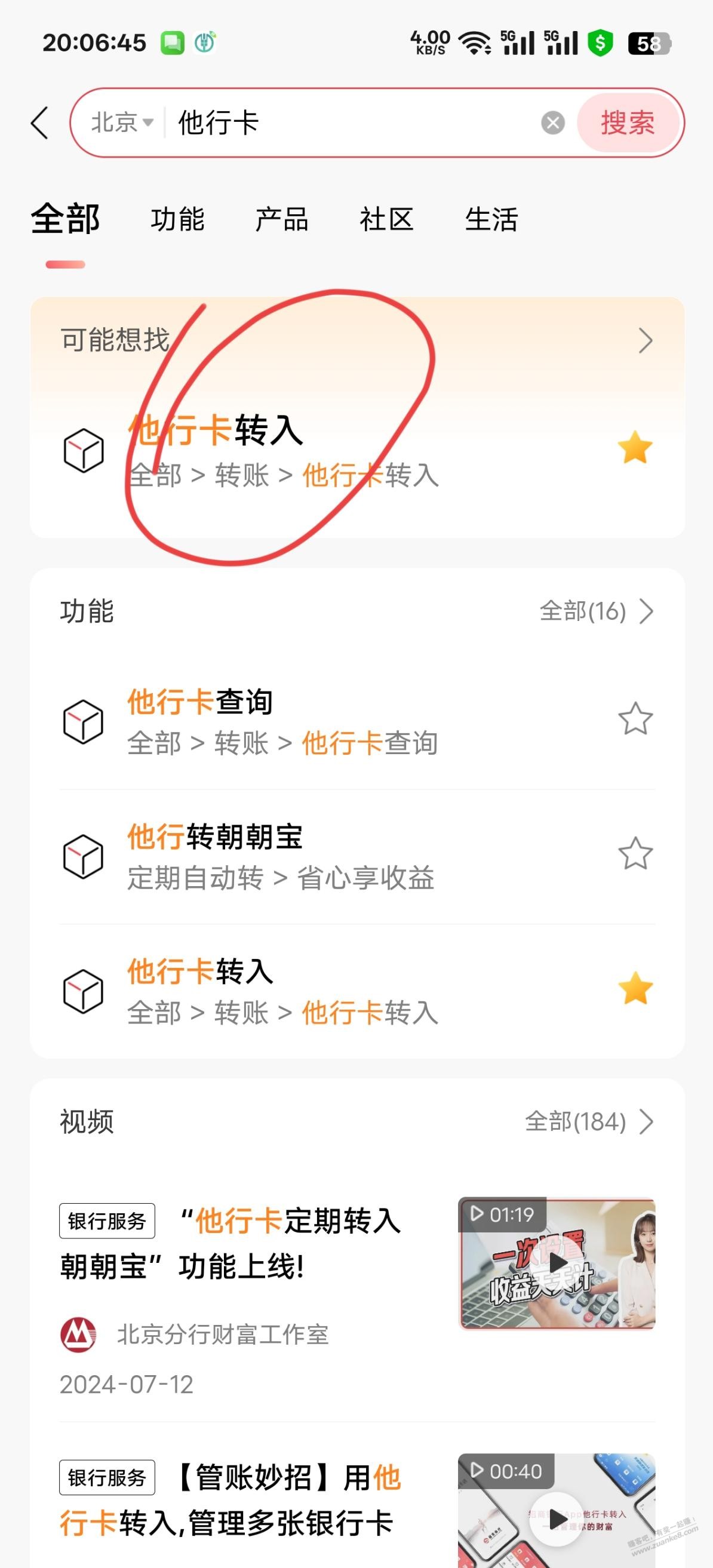Clear the search text
The image size is (713, 1568).
[x=552, y=123]
